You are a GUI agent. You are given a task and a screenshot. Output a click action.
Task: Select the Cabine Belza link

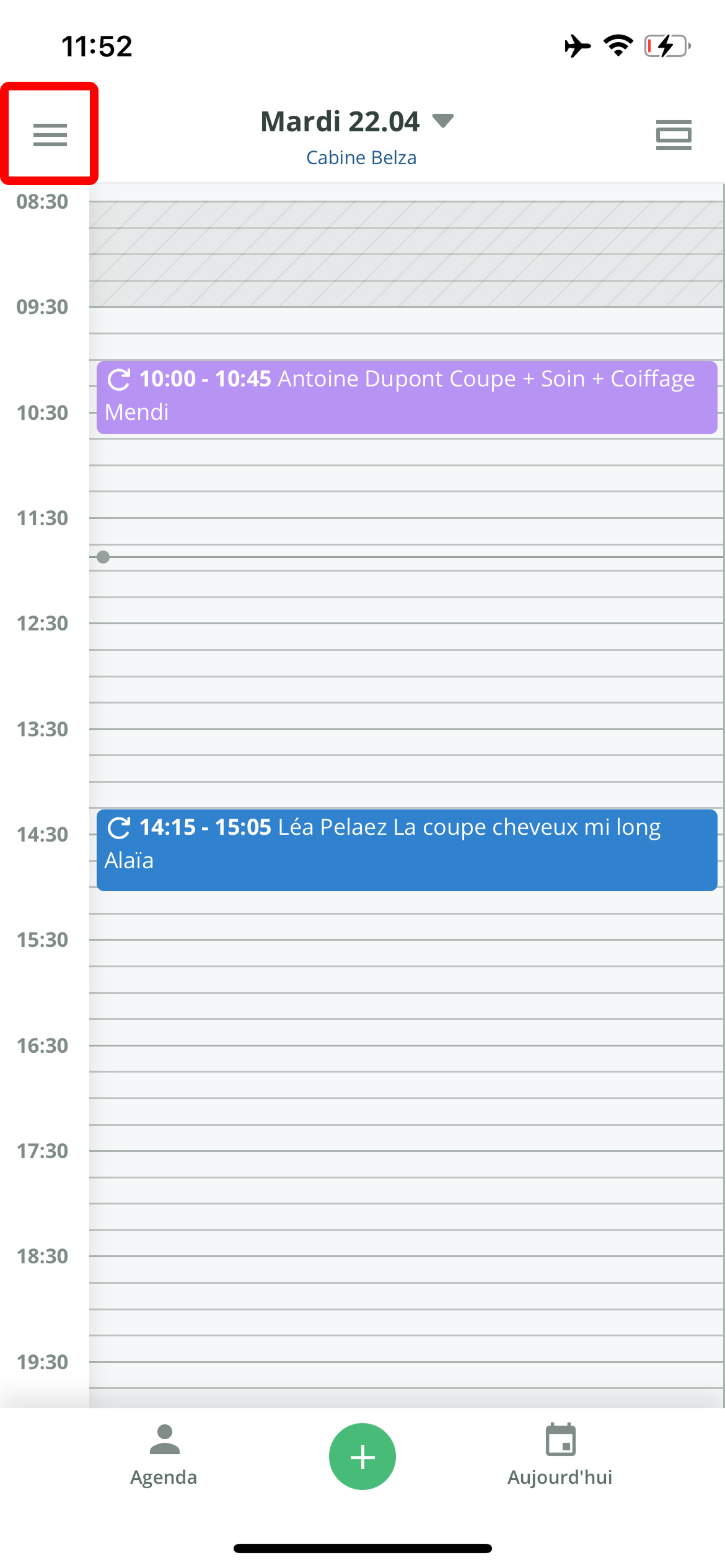[361, 158]
